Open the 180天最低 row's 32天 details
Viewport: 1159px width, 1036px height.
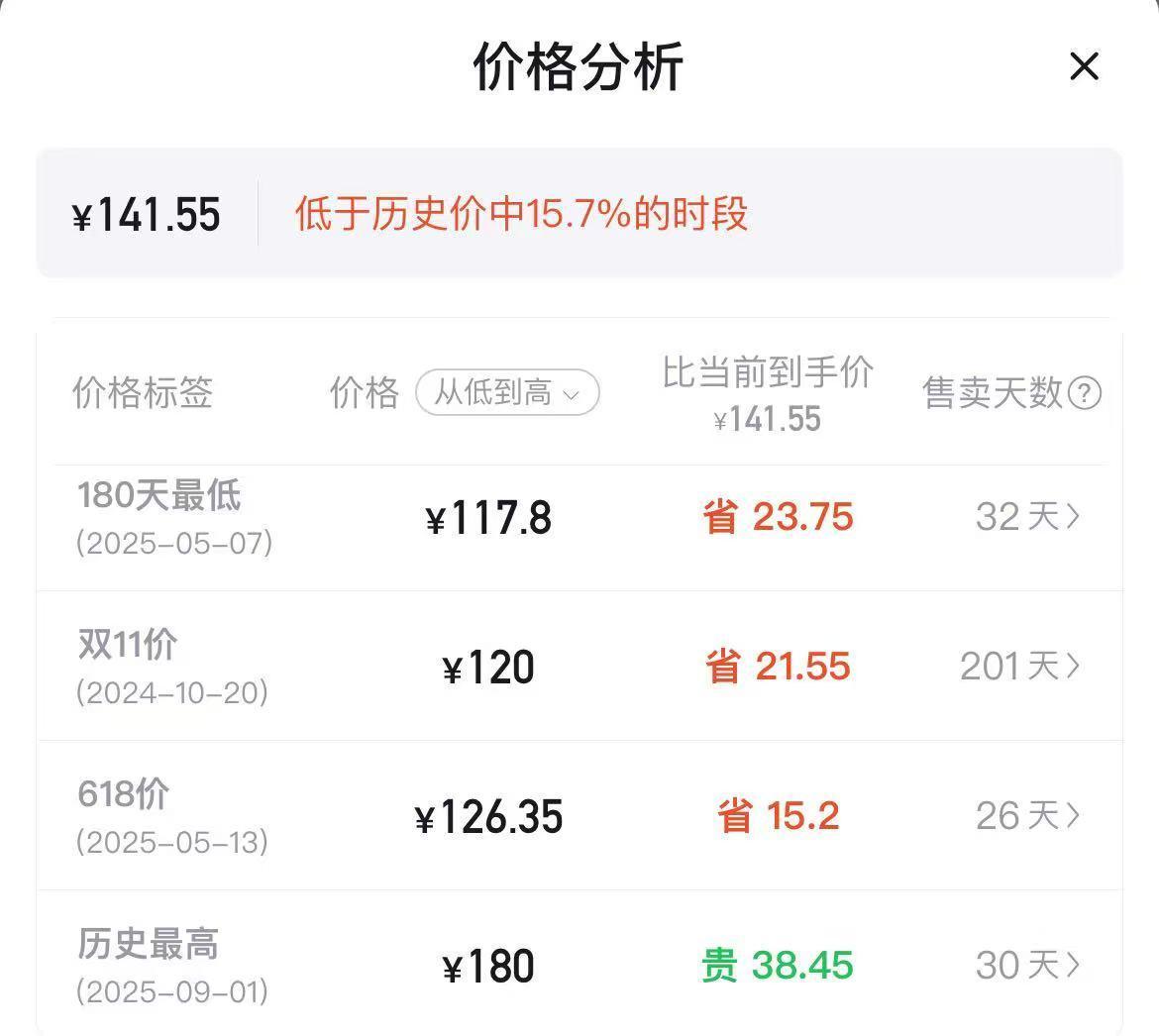[1028, 516]
